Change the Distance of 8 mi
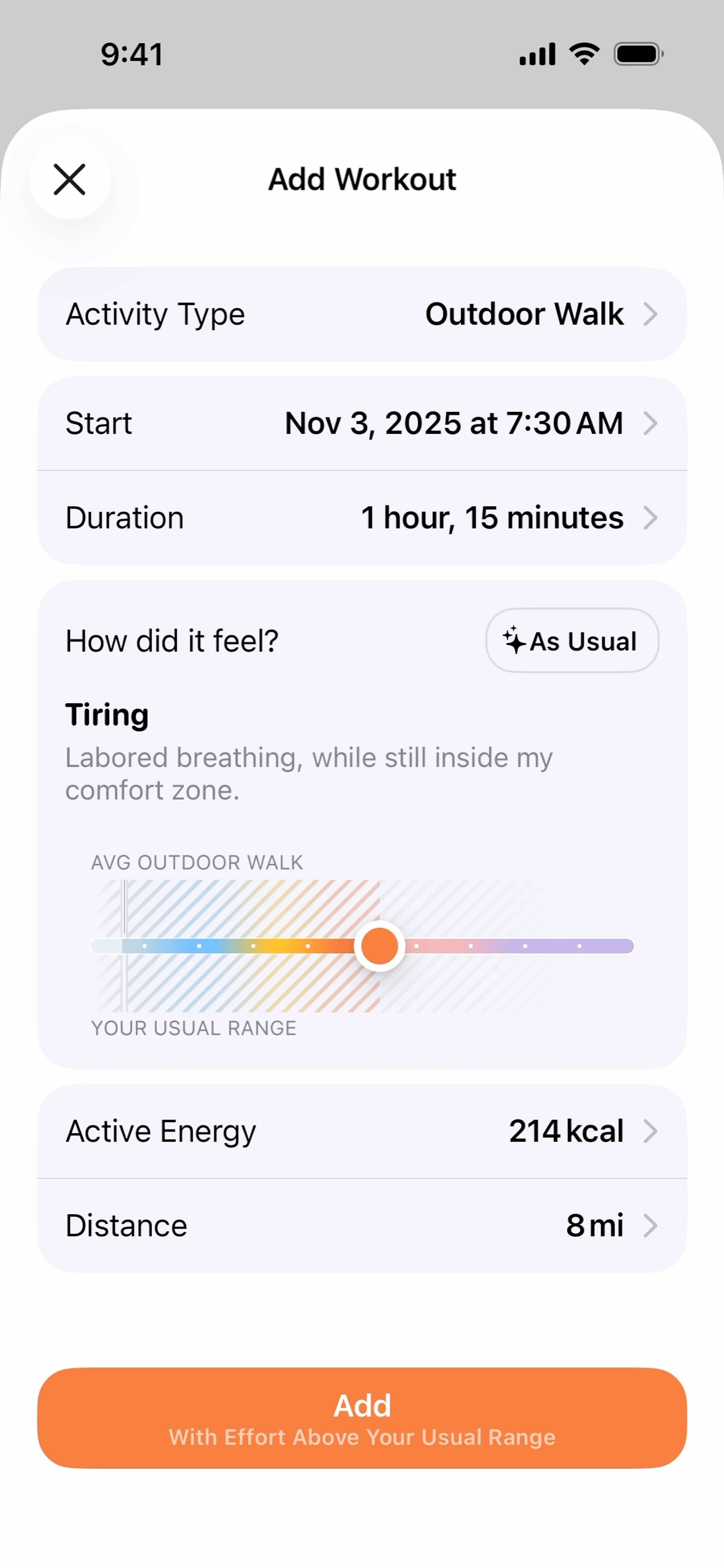This screenshot has height=1568, width=724. click(x=362, y=1225)
